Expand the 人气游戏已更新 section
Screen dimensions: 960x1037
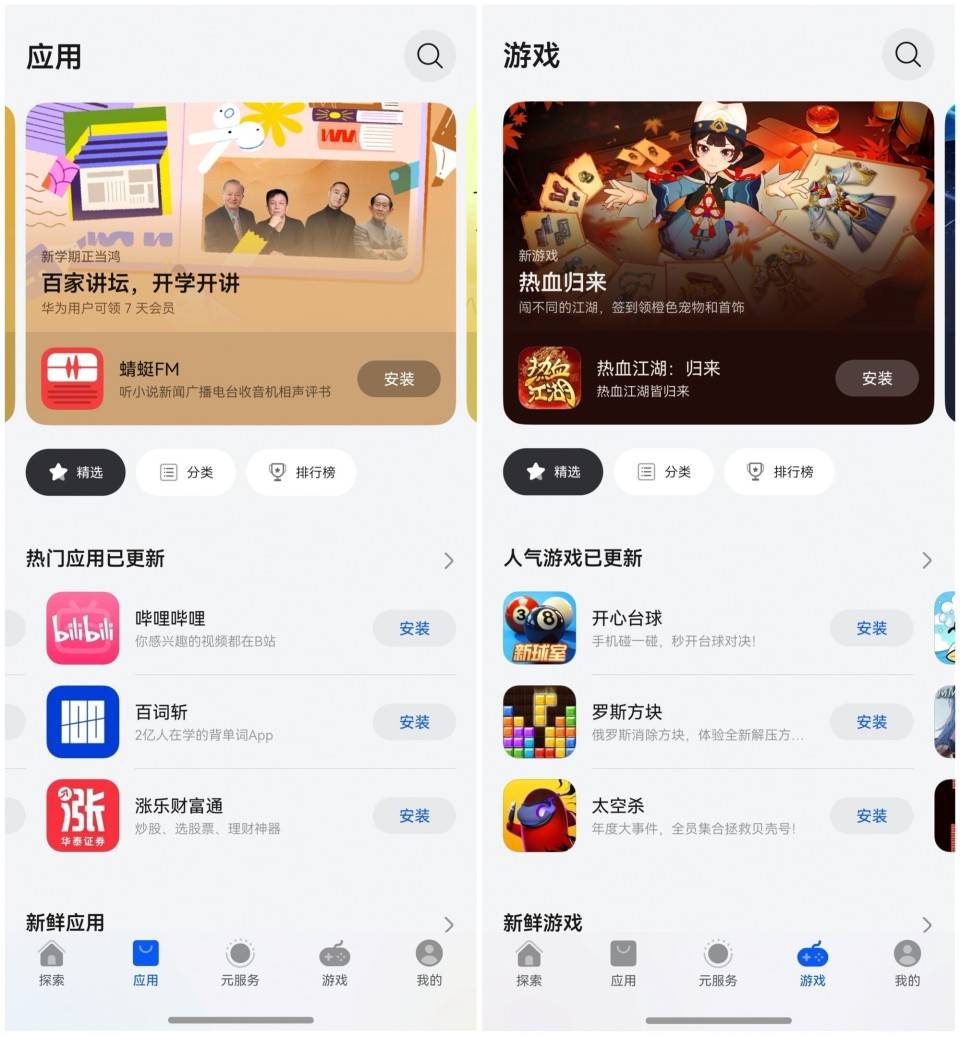926,560
